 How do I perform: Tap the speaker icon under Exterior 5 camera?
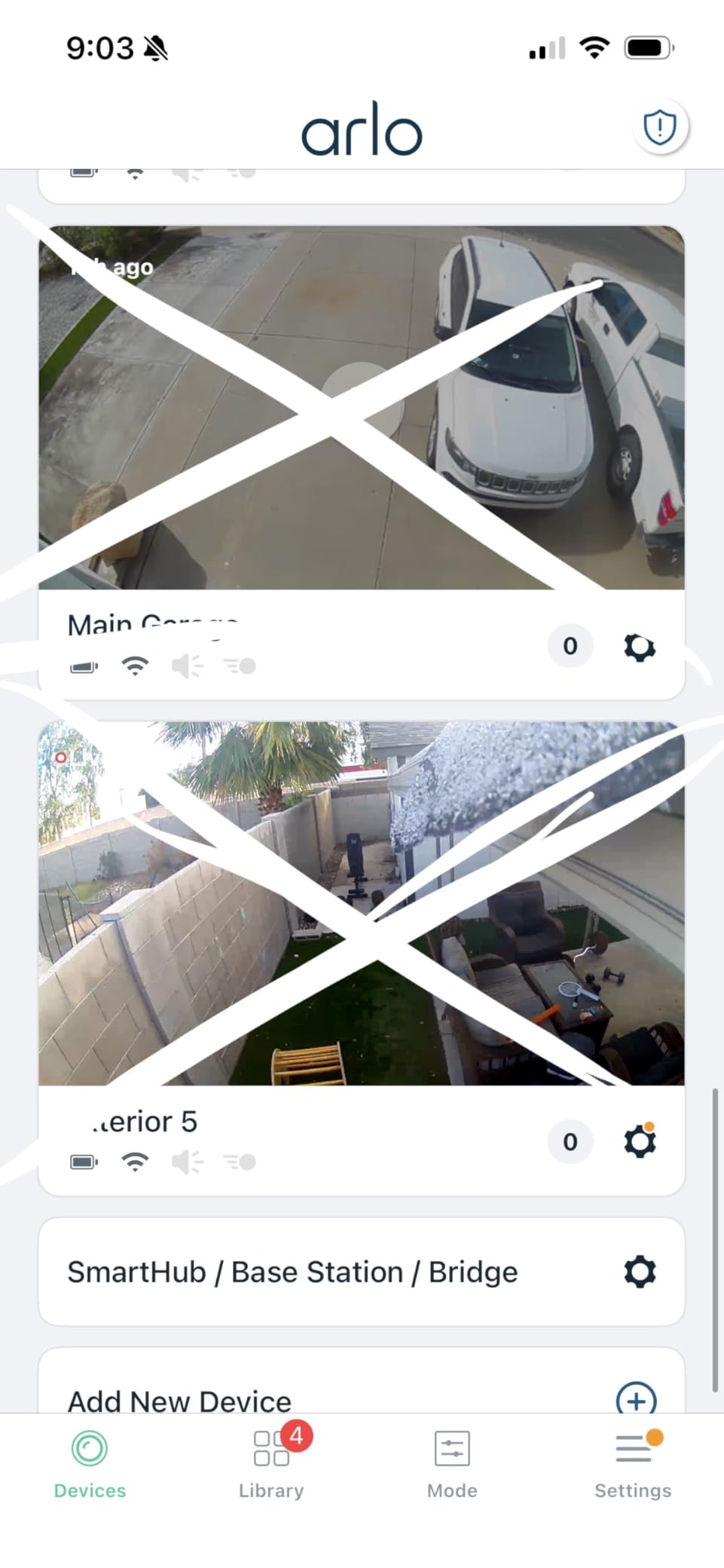(188, 1161)
